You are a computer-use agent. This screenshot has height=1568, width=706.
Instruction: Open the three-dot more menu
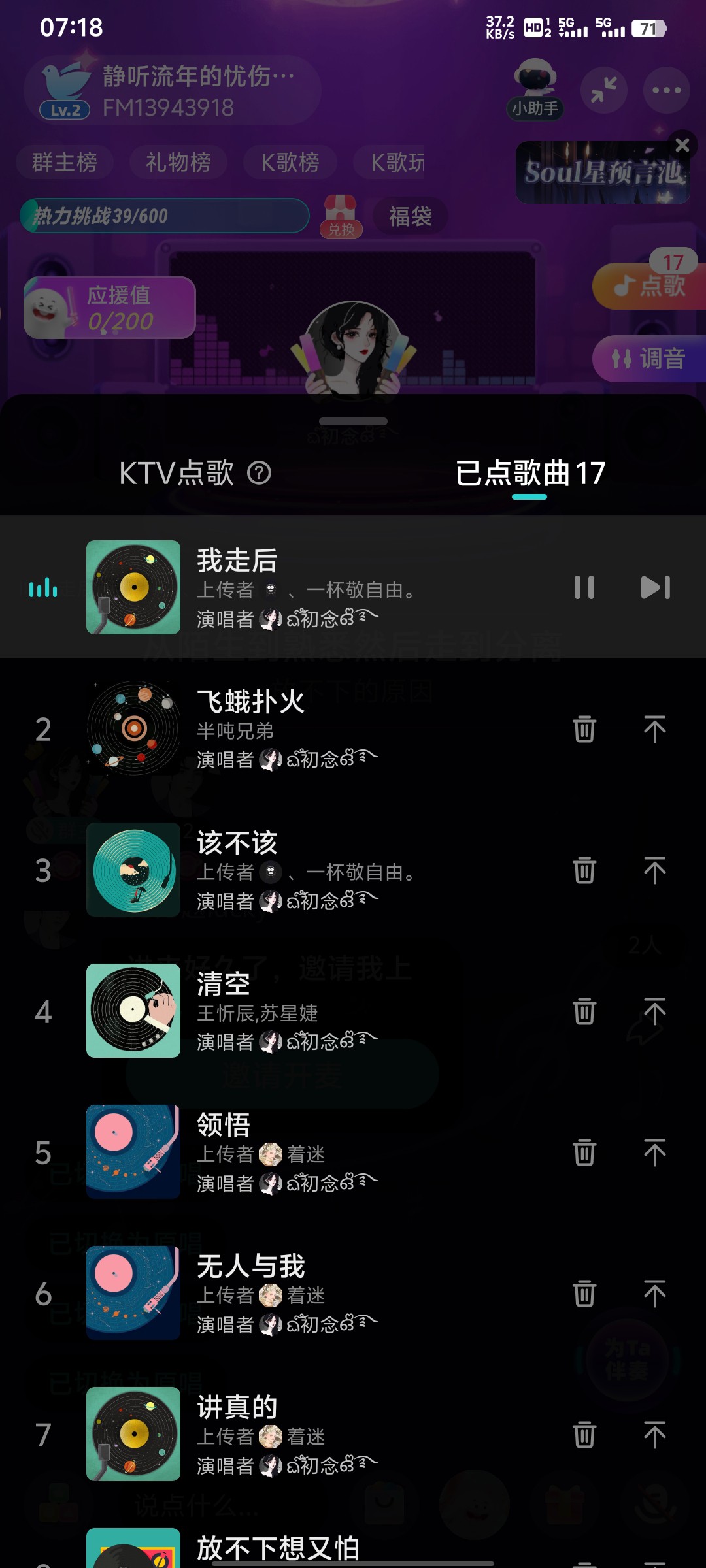[667, 90]
